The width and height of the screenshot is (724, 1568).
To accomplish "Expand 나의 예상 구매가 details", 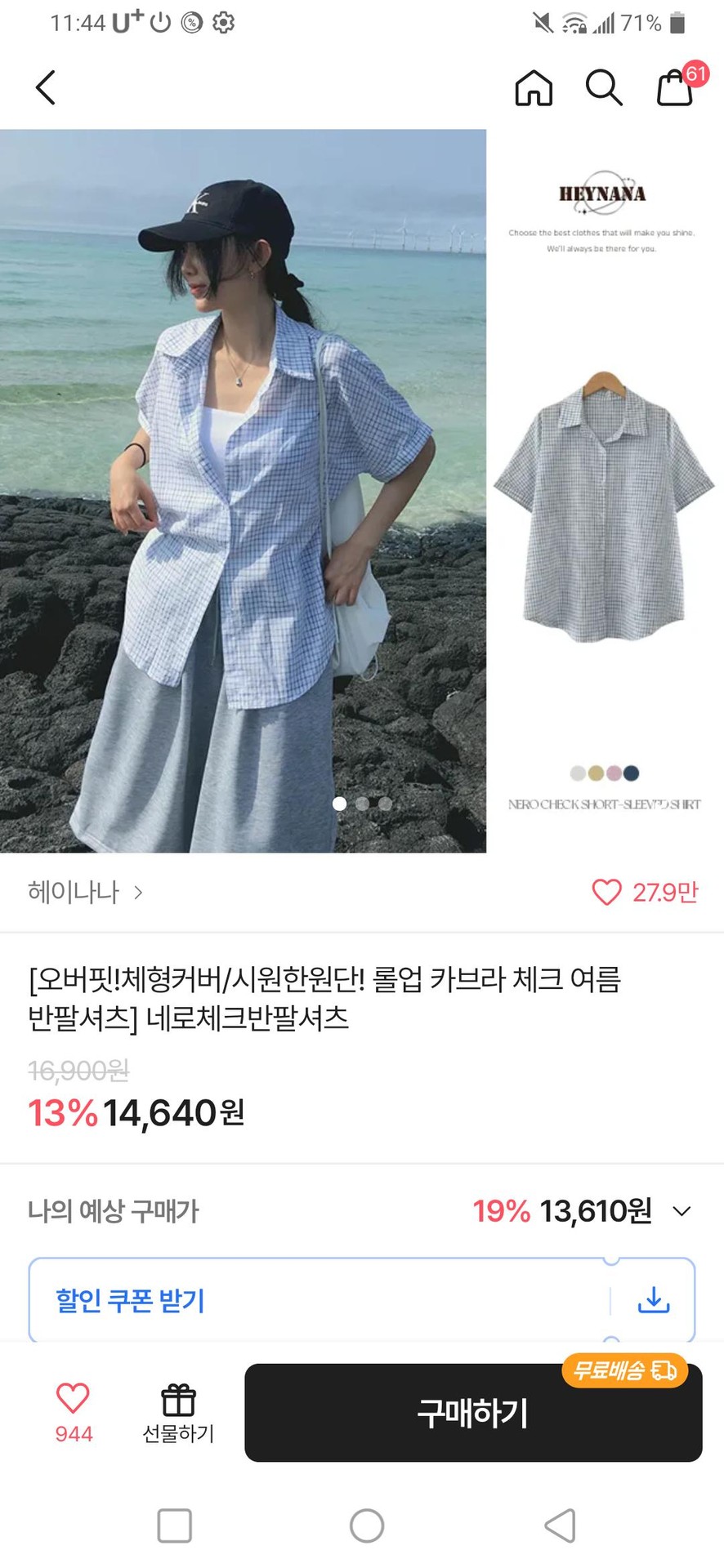I will 682,1211.
